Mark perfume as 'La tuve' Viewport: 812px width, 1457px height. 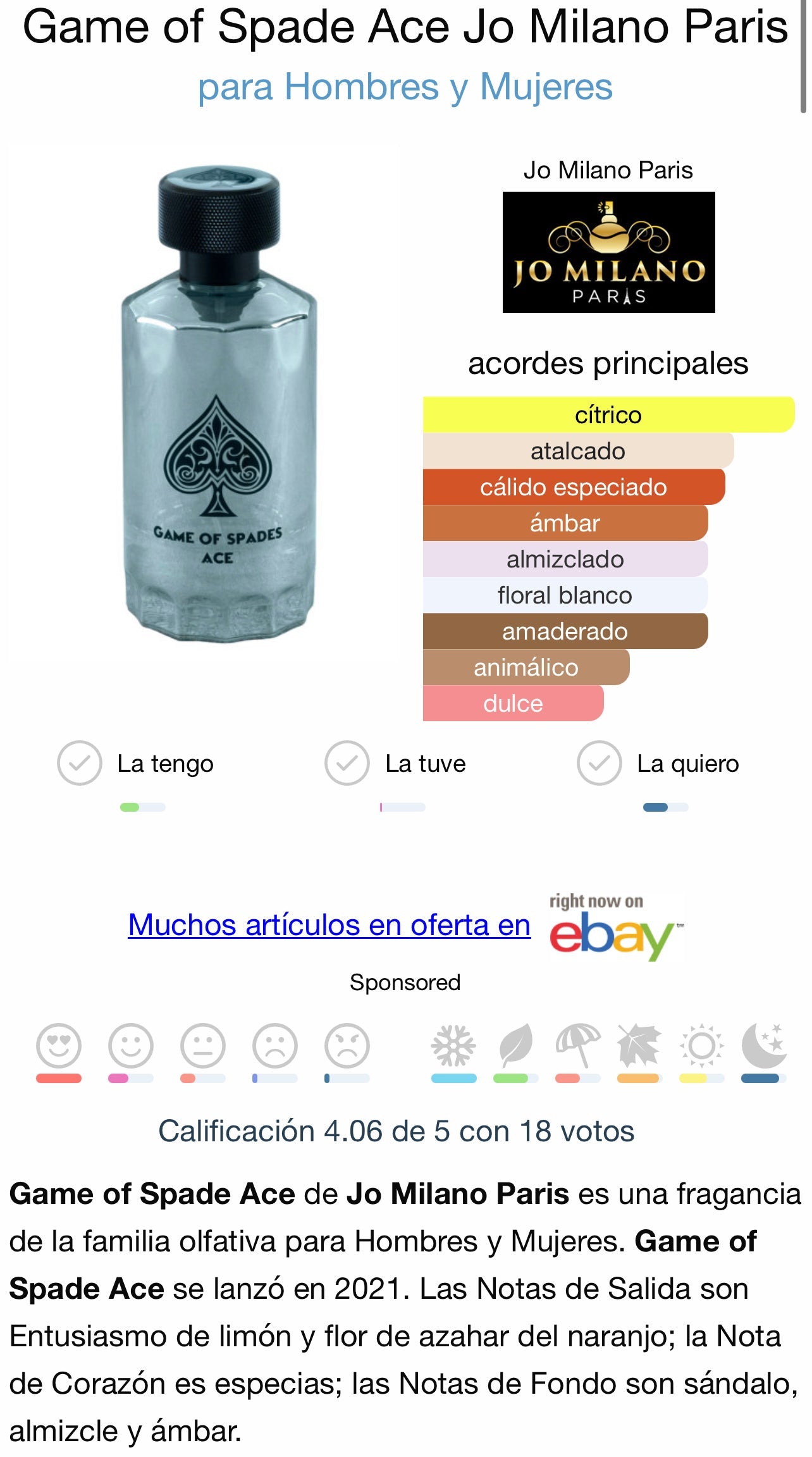(347, 763)
